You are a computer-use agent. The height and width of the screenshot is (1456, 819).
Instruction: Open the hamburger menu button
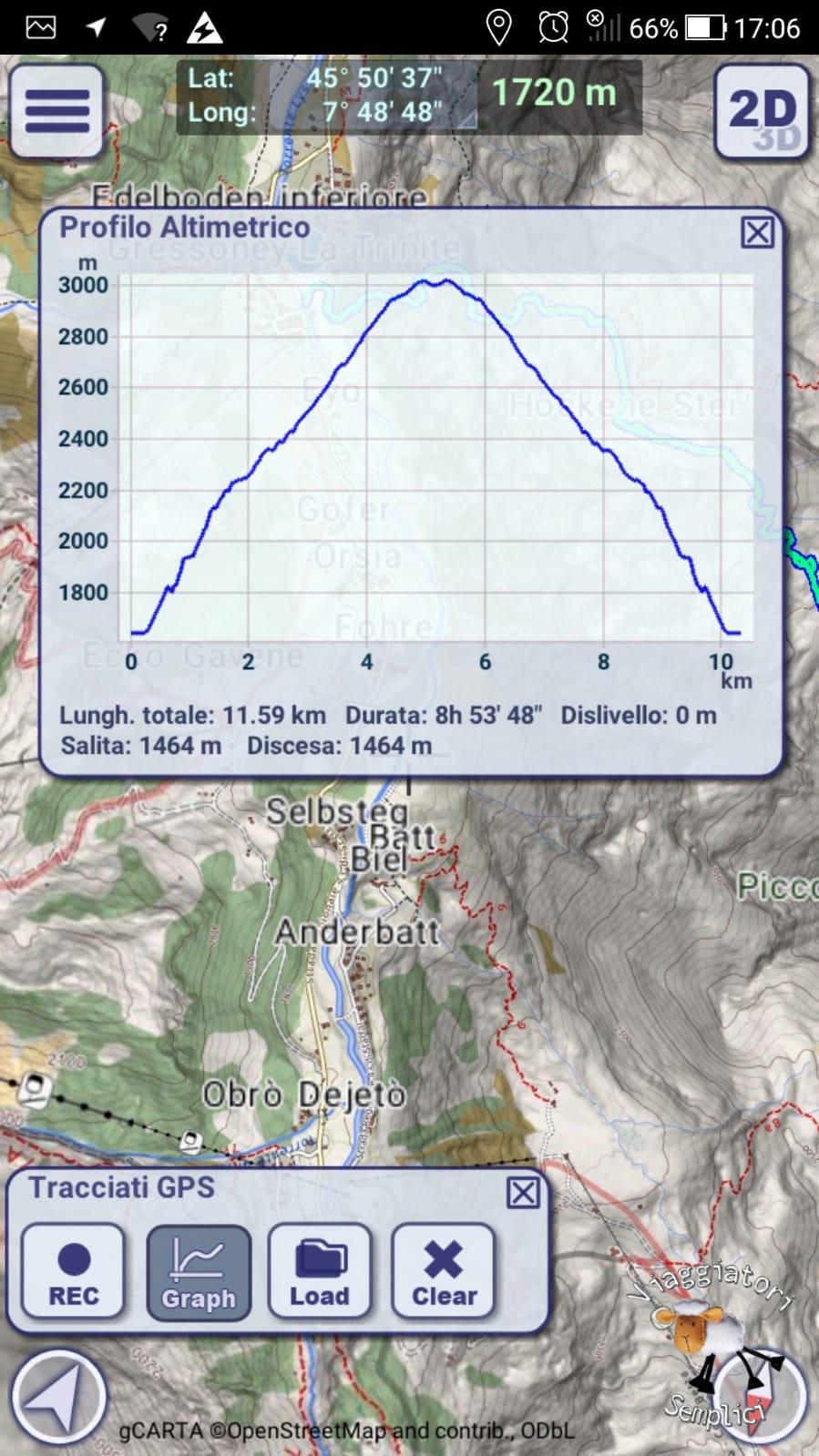point(56,111)
